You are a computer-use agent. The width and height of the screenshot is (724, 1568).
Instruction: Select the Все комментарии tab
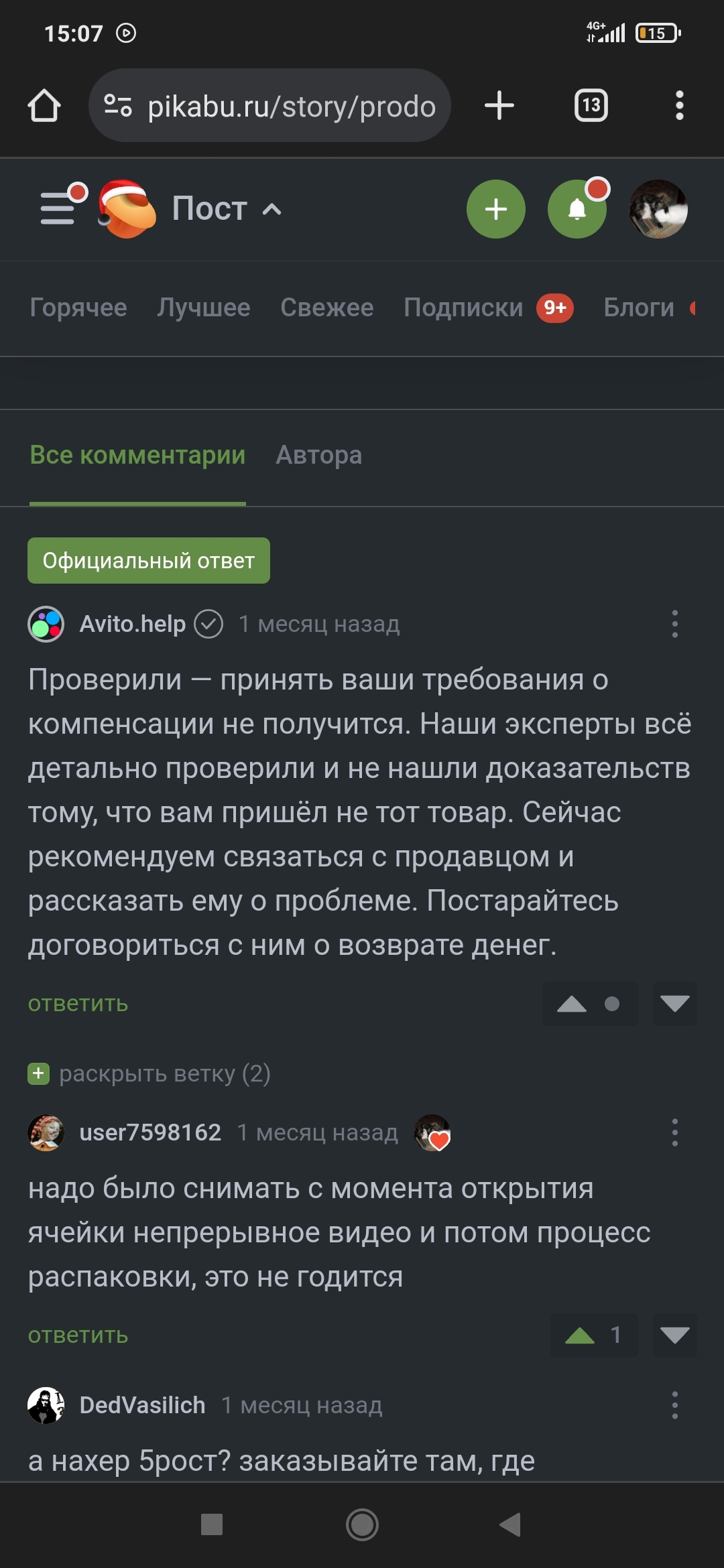pyautogui.click(x=137, y=456)
